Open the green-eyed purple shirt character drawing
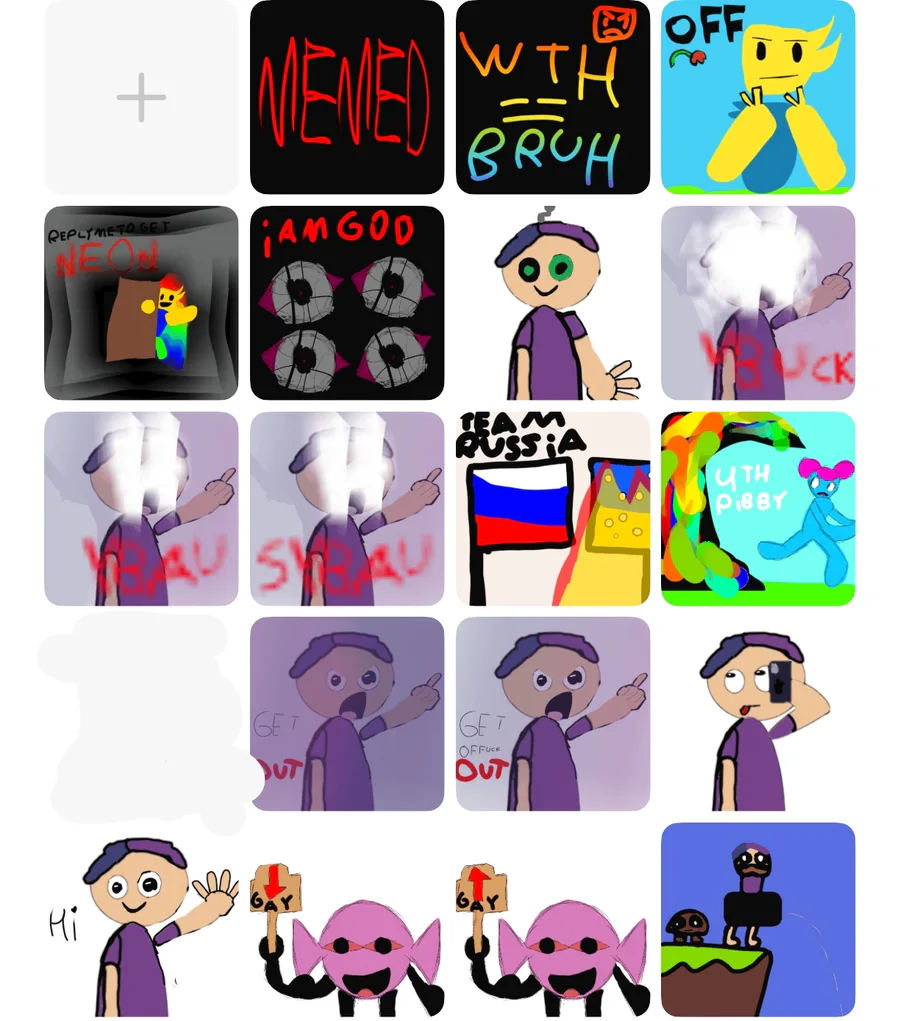The image size is (900, 1021). pos(553,303)
